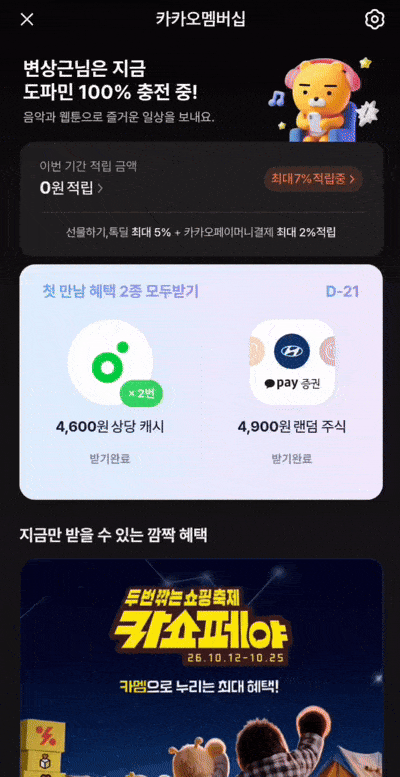Open the settings gear icon

pos(374,19)
